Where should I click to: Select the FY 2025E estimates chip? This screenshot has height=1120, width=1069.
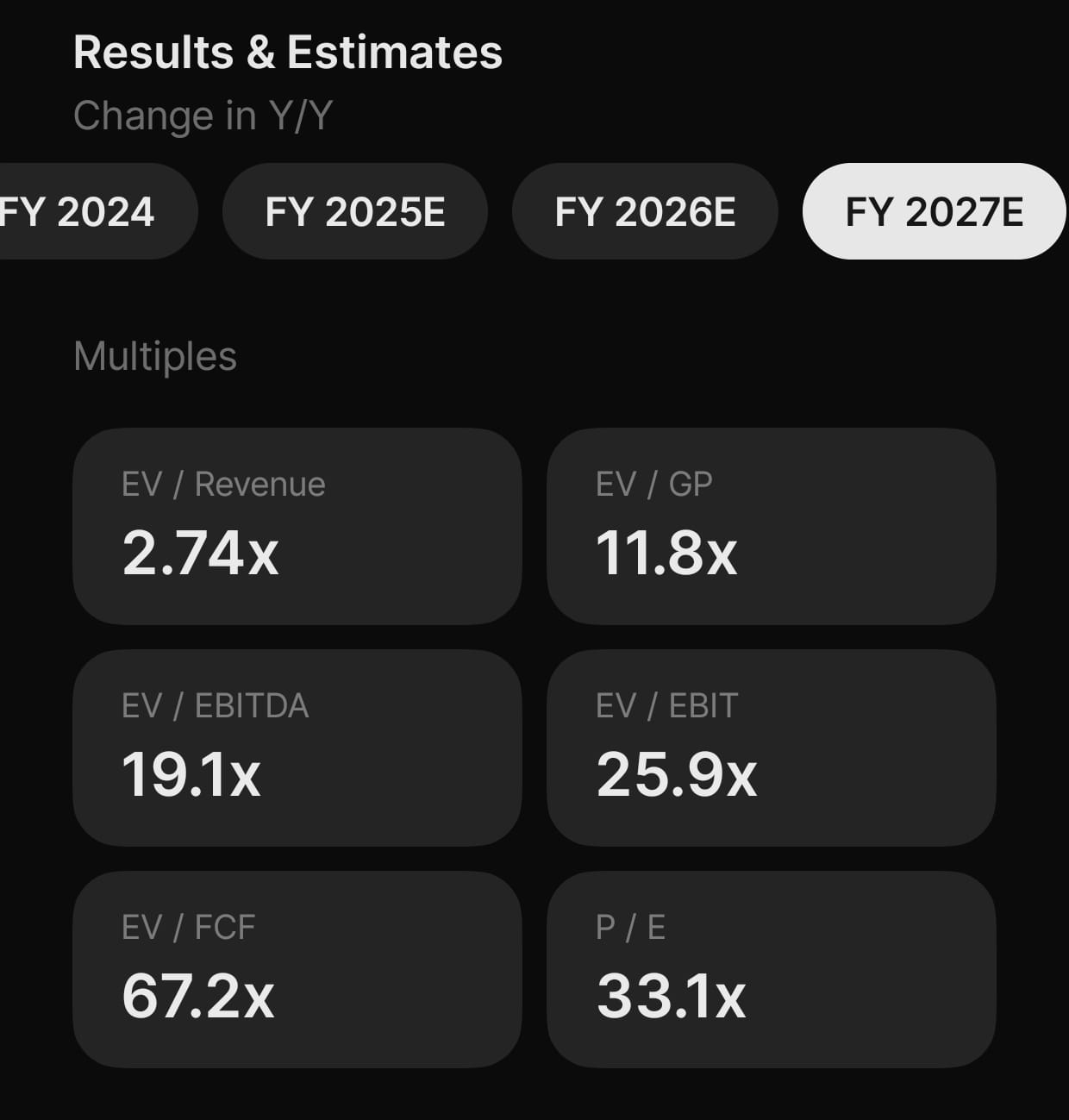point(354,212)
